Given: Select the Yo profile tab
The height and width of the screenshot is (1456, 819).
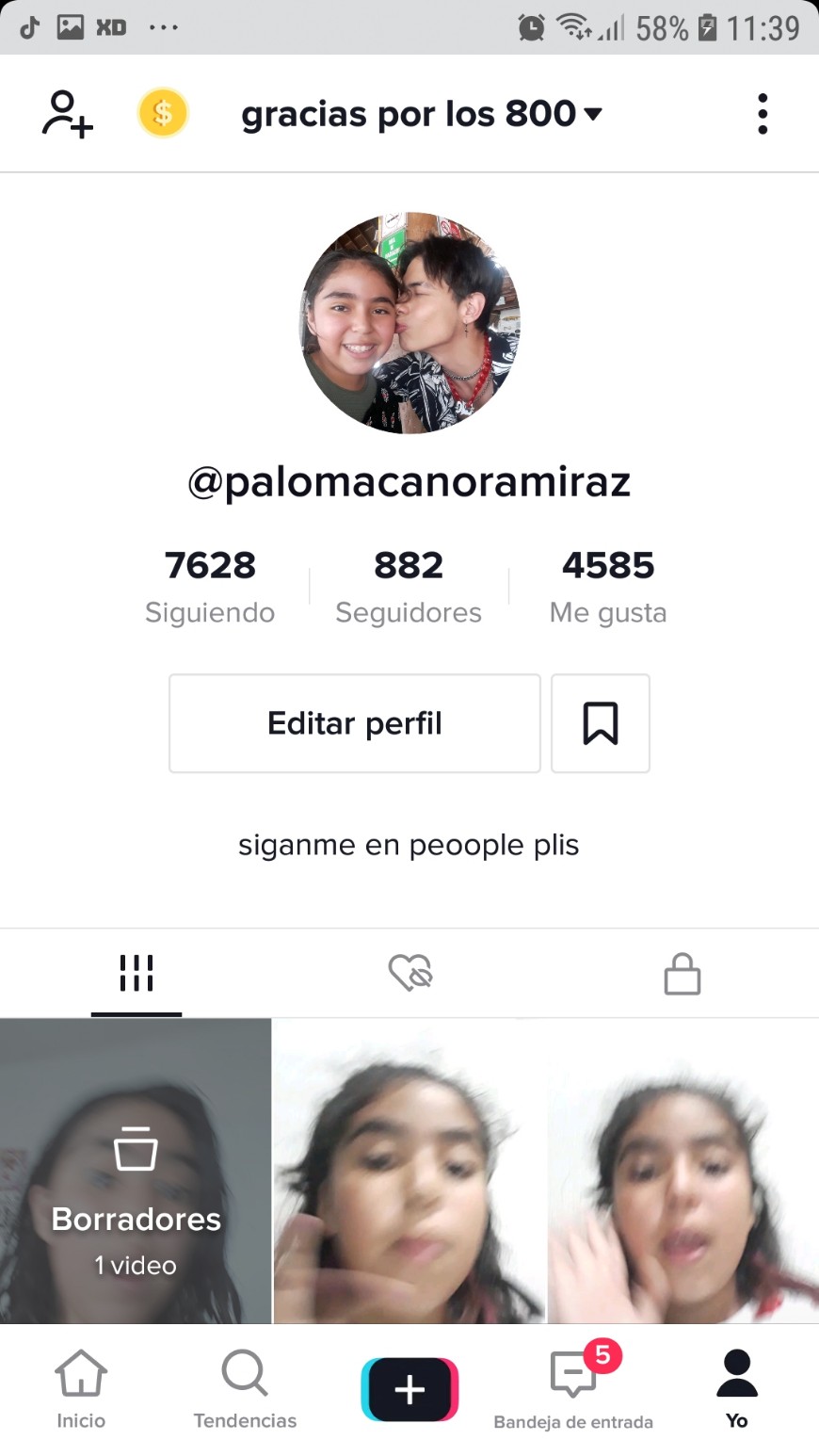Looking at the screenshot, I should point(736,1388).
